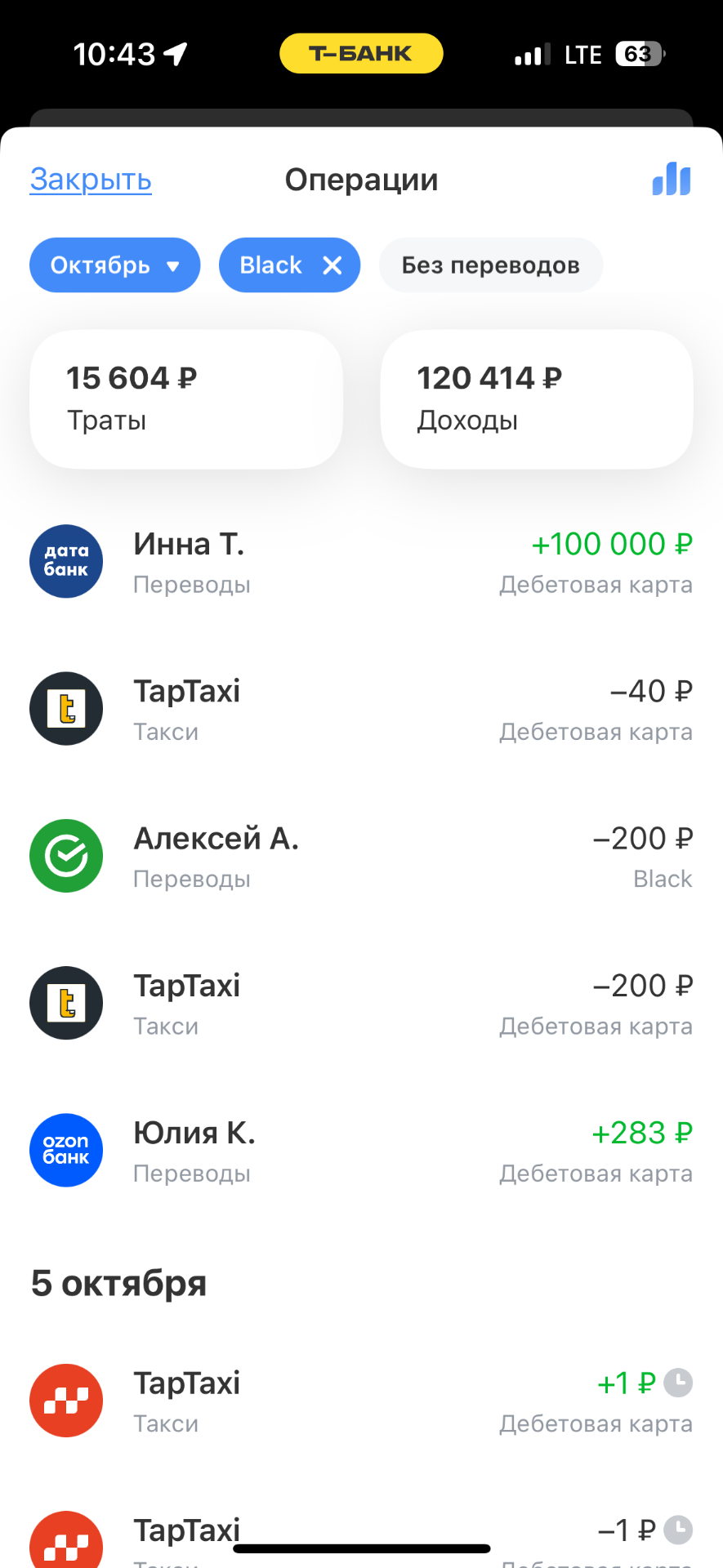Remove the Black filter chip

(332, 265)
